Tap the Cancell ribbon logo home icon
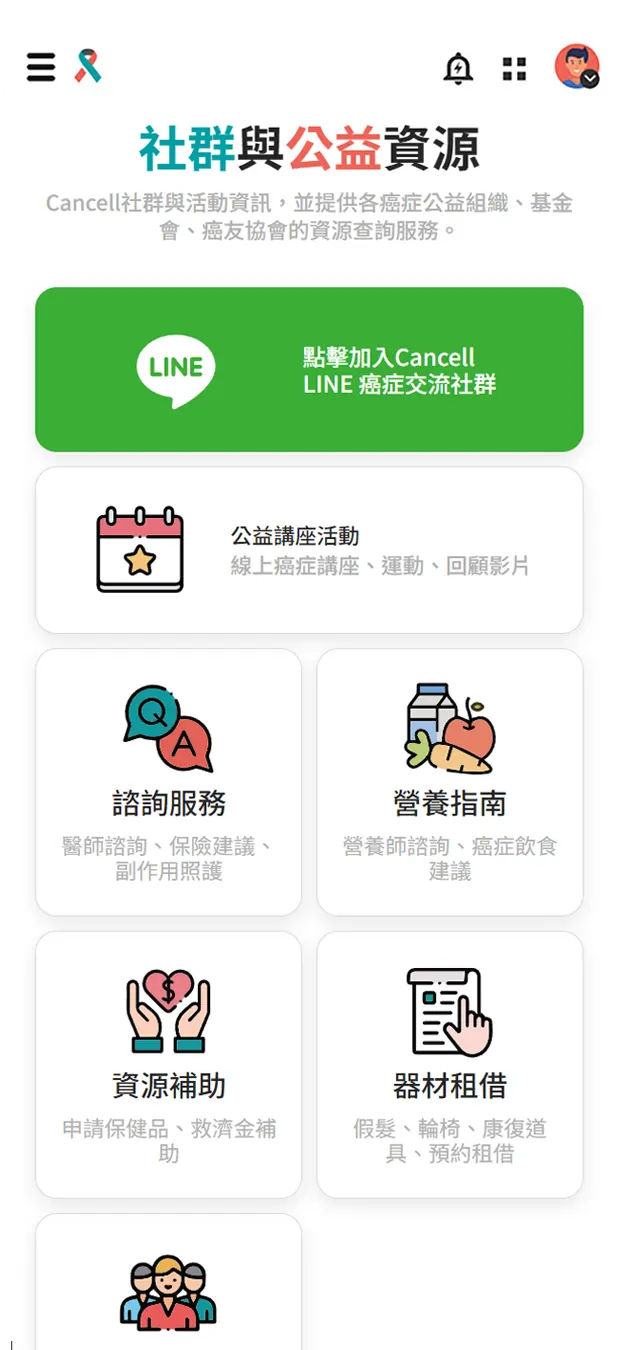 88,67
